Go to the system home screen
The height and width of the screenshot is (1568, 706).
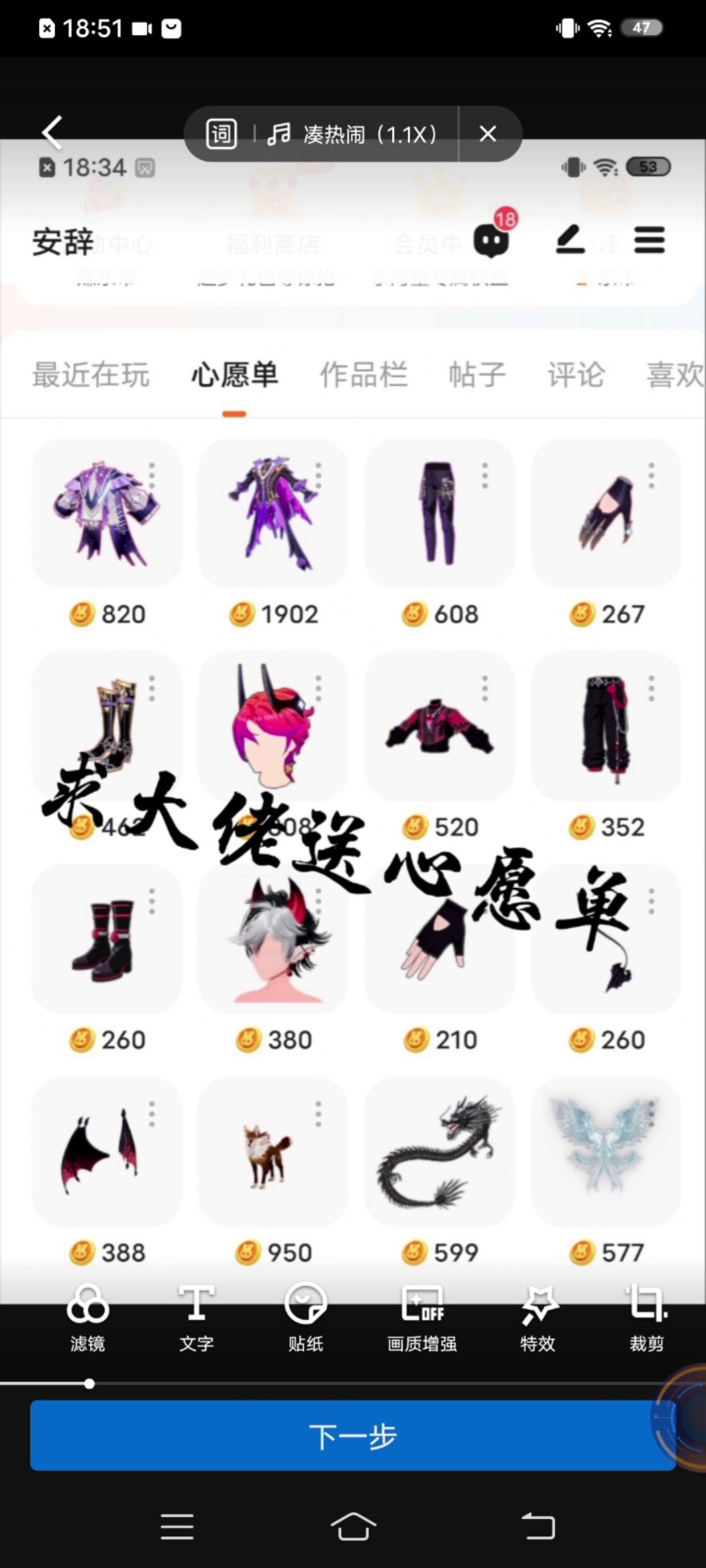353,1527
